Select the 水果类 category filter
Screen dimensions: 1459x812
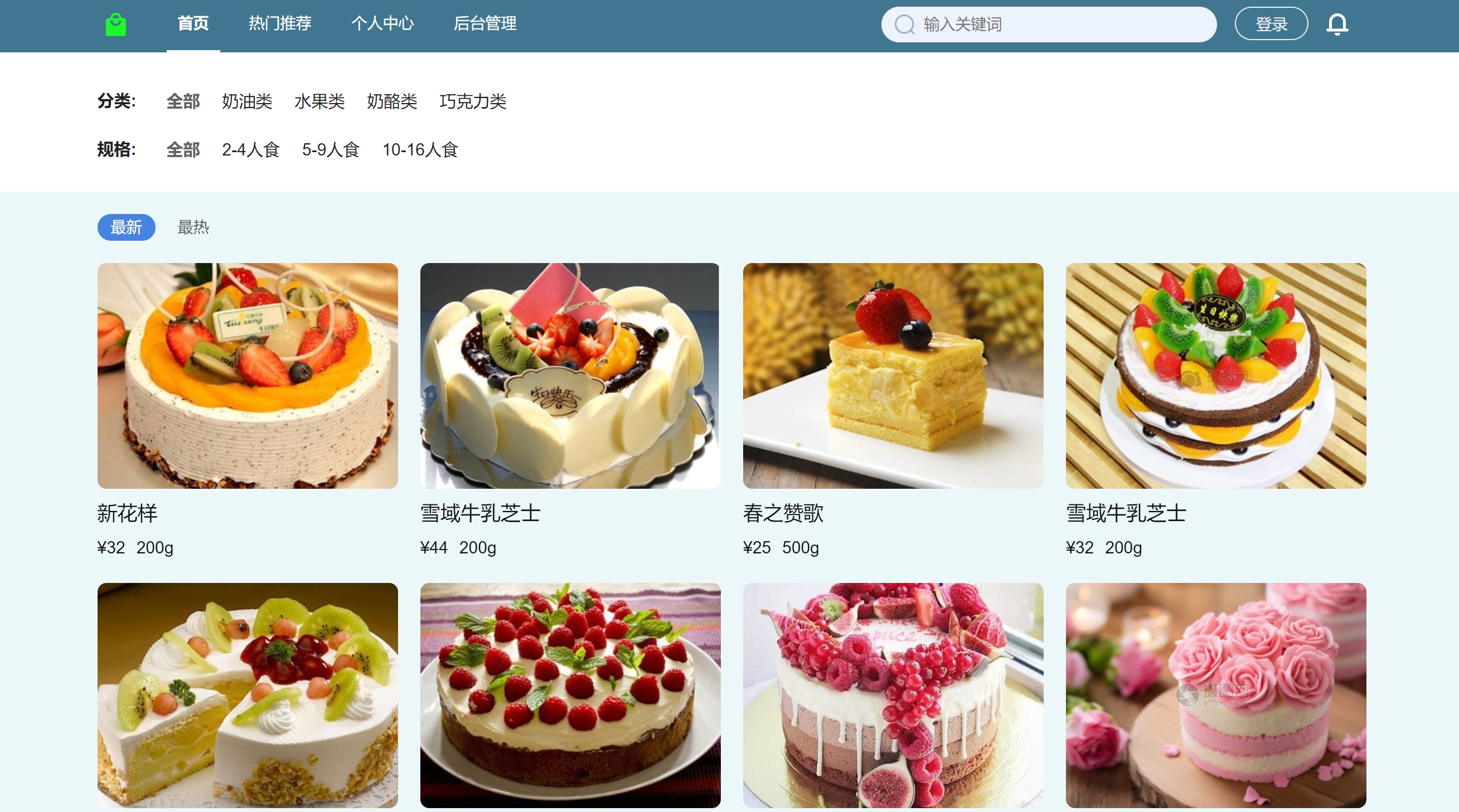319,101
